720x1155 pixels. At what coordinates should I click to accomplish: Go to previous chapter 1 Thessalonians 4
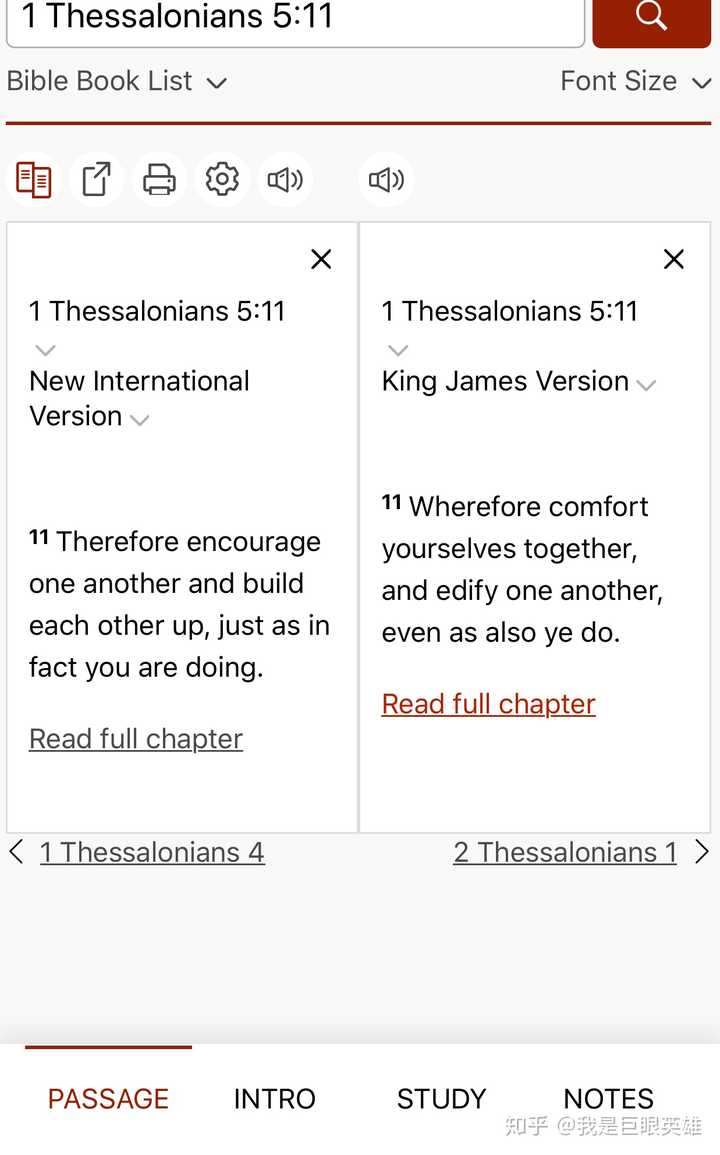point(152,852)
